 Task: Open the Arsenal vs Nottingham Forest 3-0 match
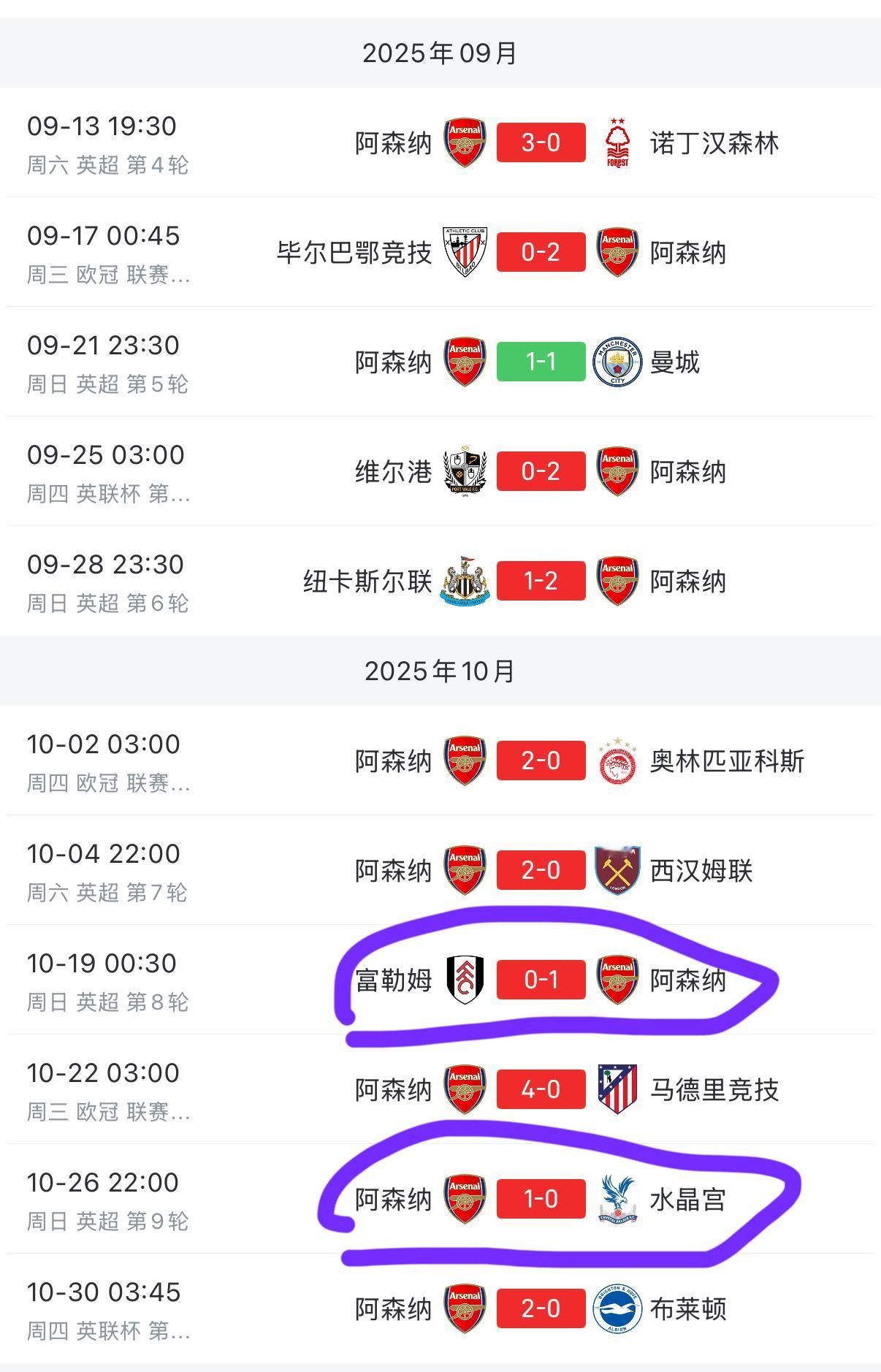click(x=440, y=142)
